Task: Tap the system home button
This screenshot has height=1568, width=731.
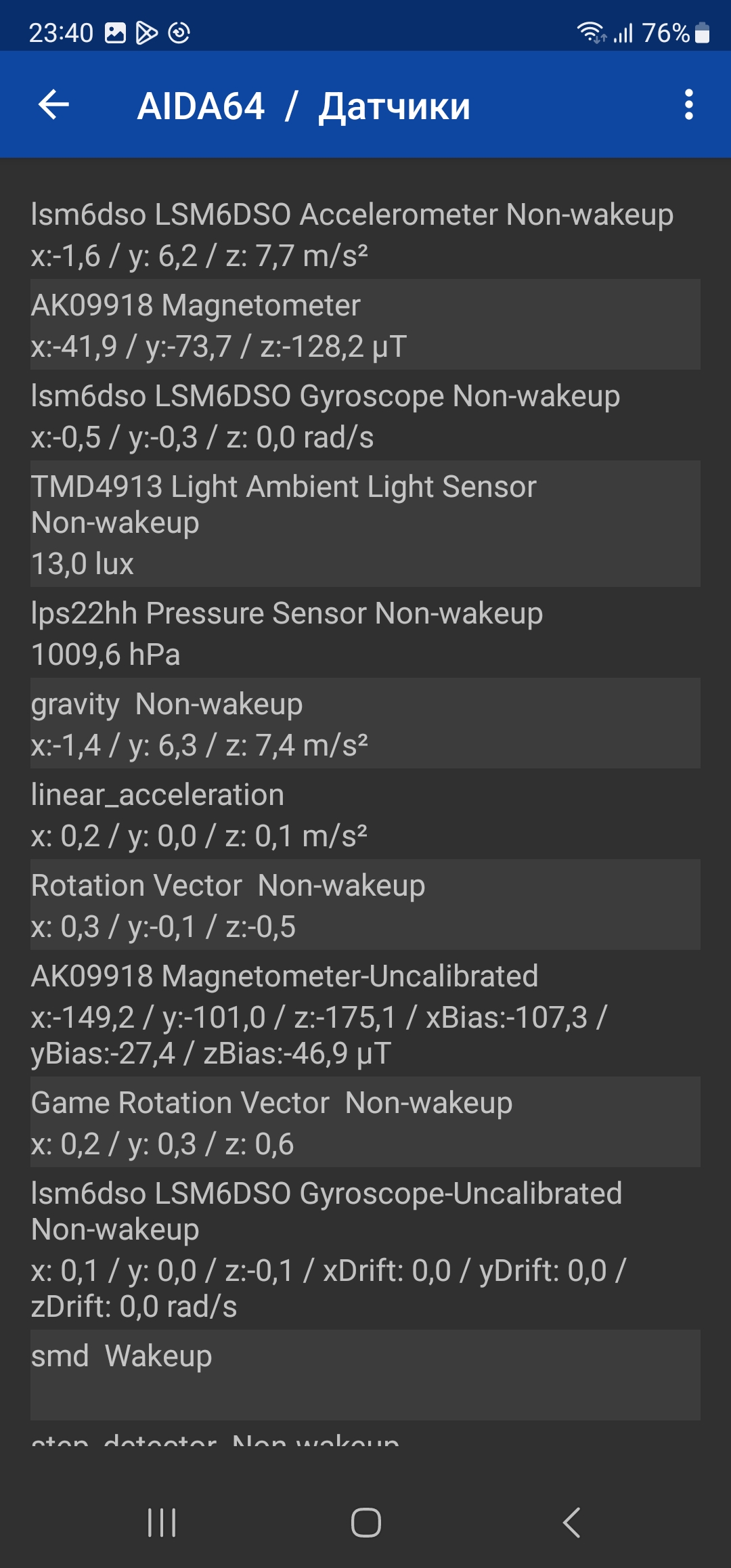Action: pos(365,1523)
